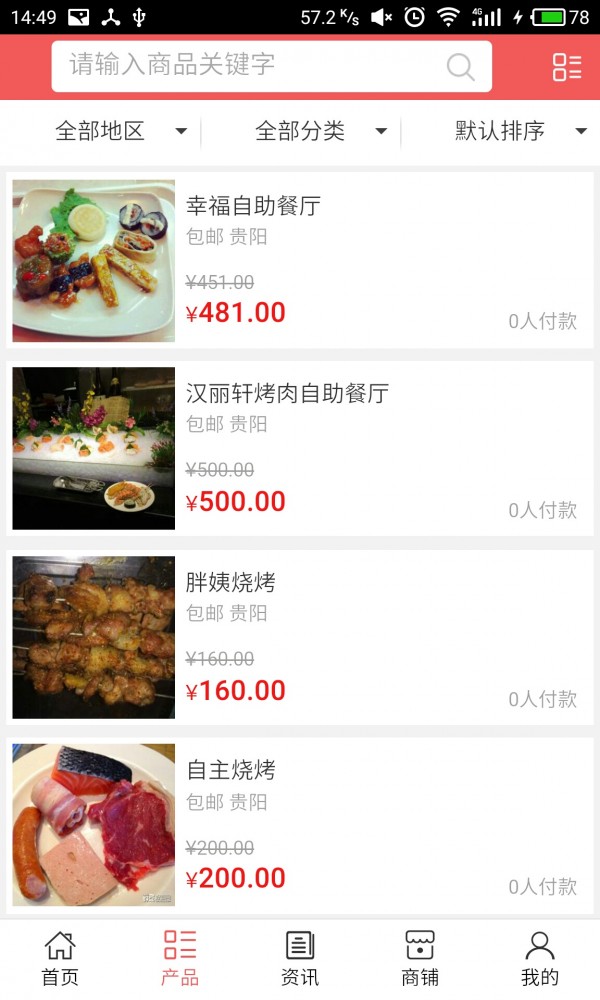Tap the product keyword search field
Image resolution: width=600 pixels, height=1000 pixels.
click(x=250, y=66)
